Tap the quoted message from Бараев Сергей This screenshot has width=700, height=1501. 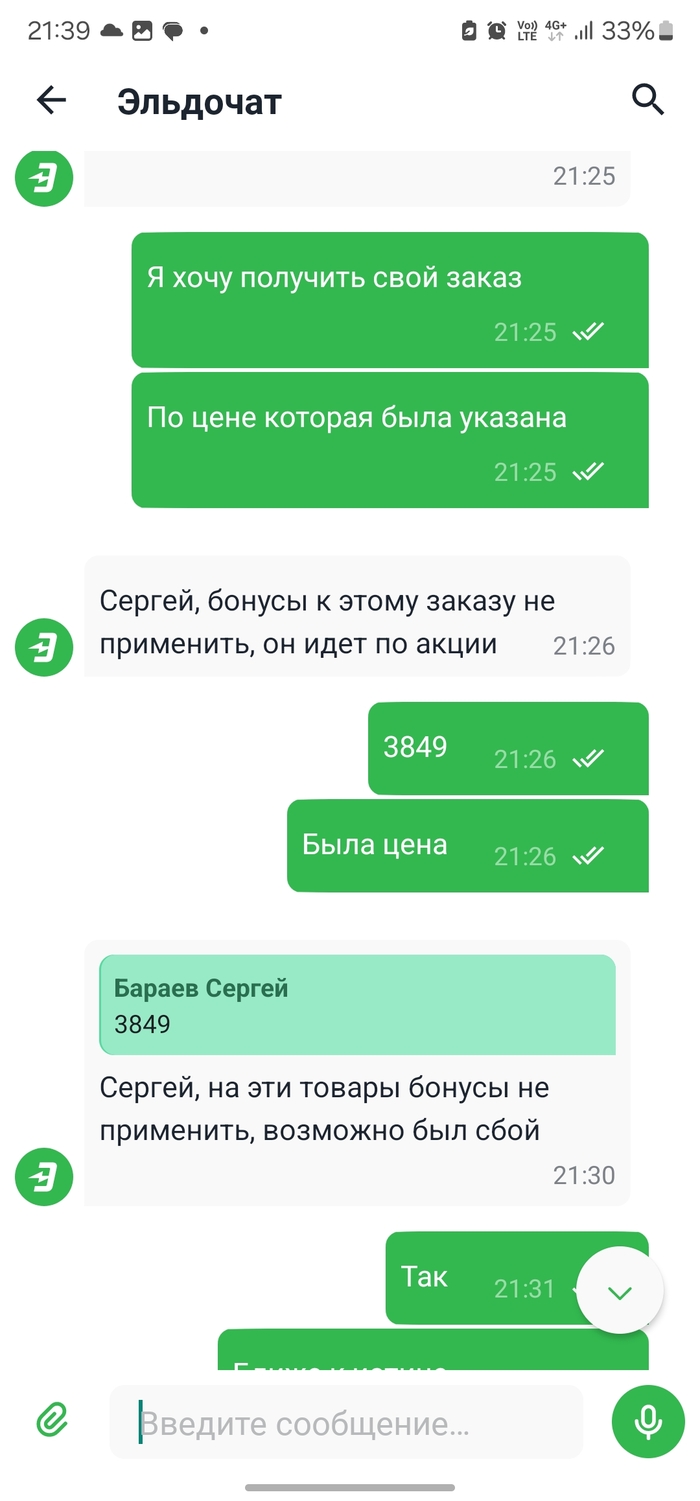pos(357,1004)
